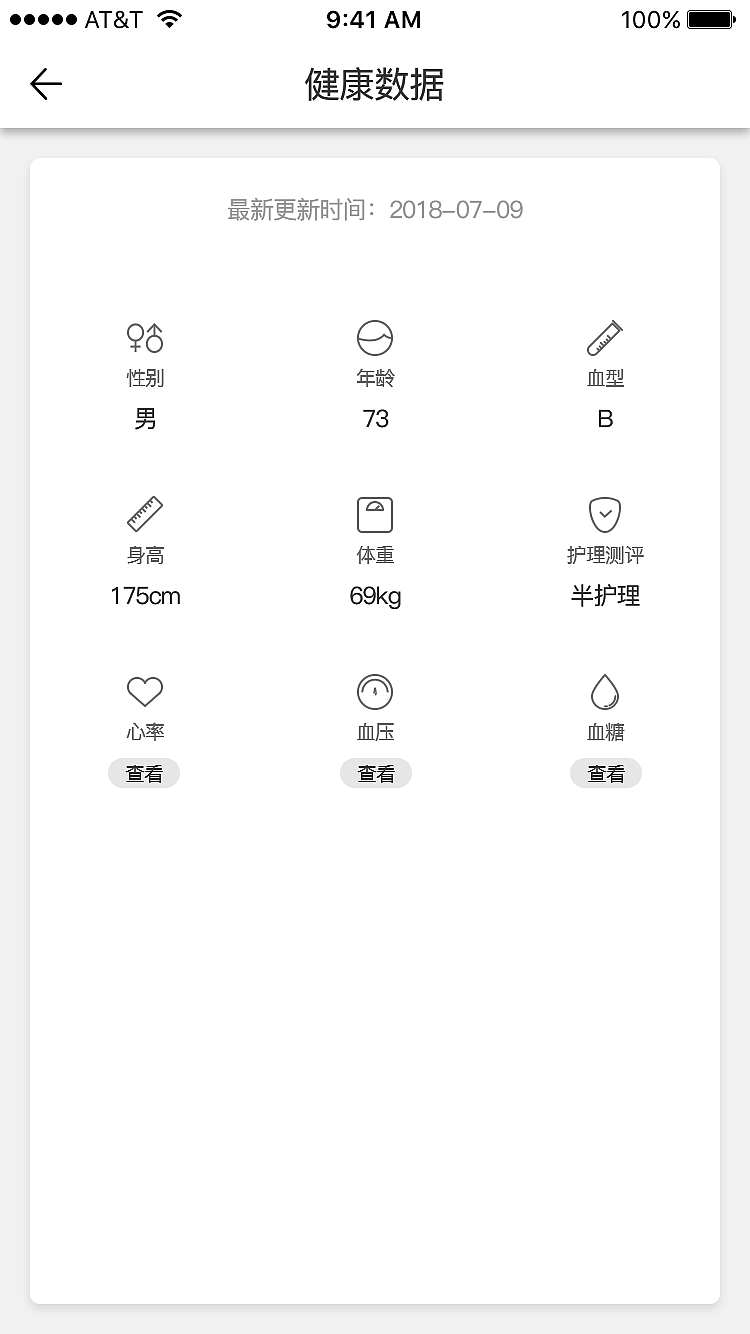The image size is (750, 1334).
Task: Click the 护理测评 shield icon
Action: tap(606, 514)
